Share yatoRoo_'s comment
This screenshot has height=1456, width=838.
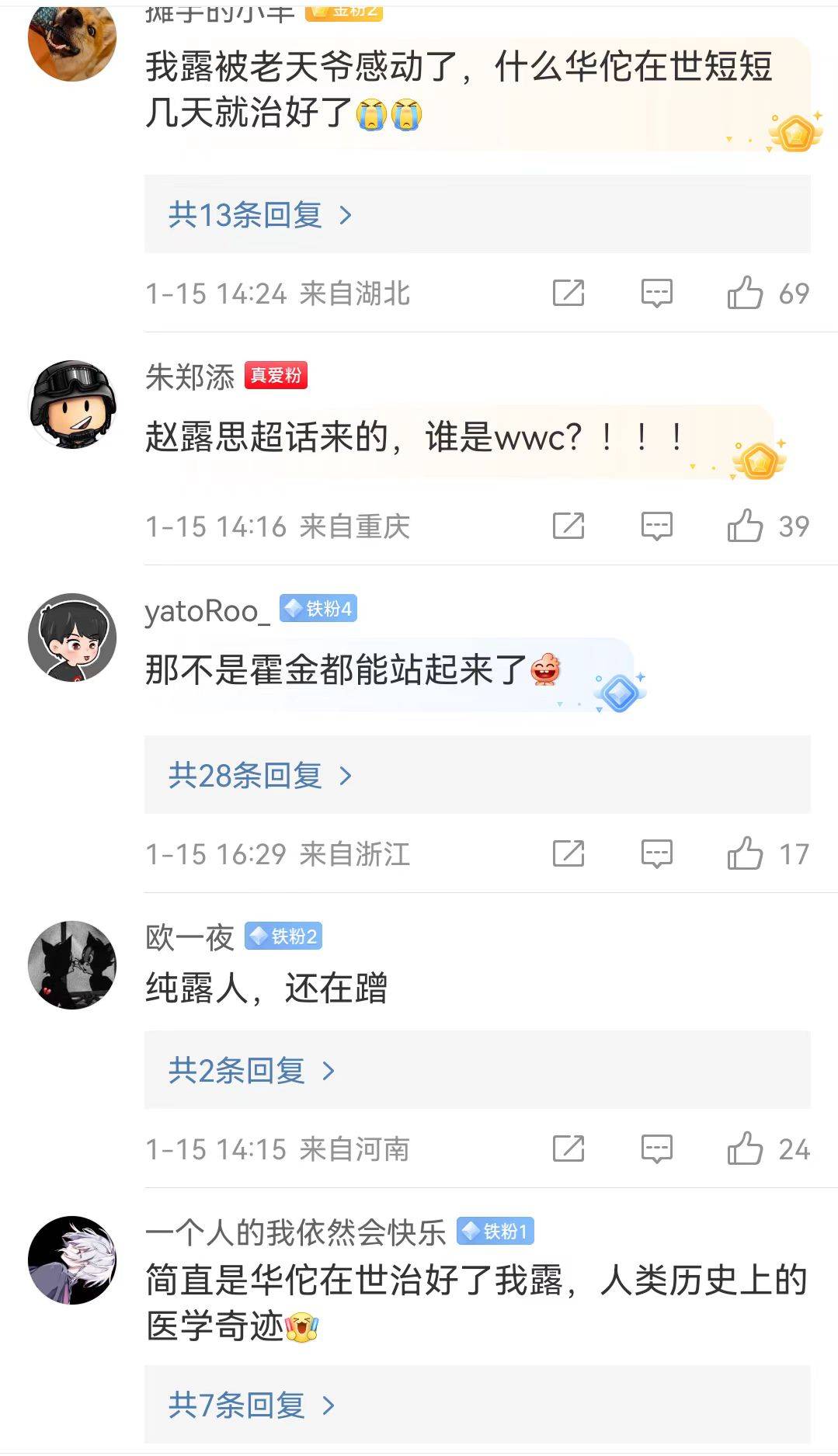point(568,854)
